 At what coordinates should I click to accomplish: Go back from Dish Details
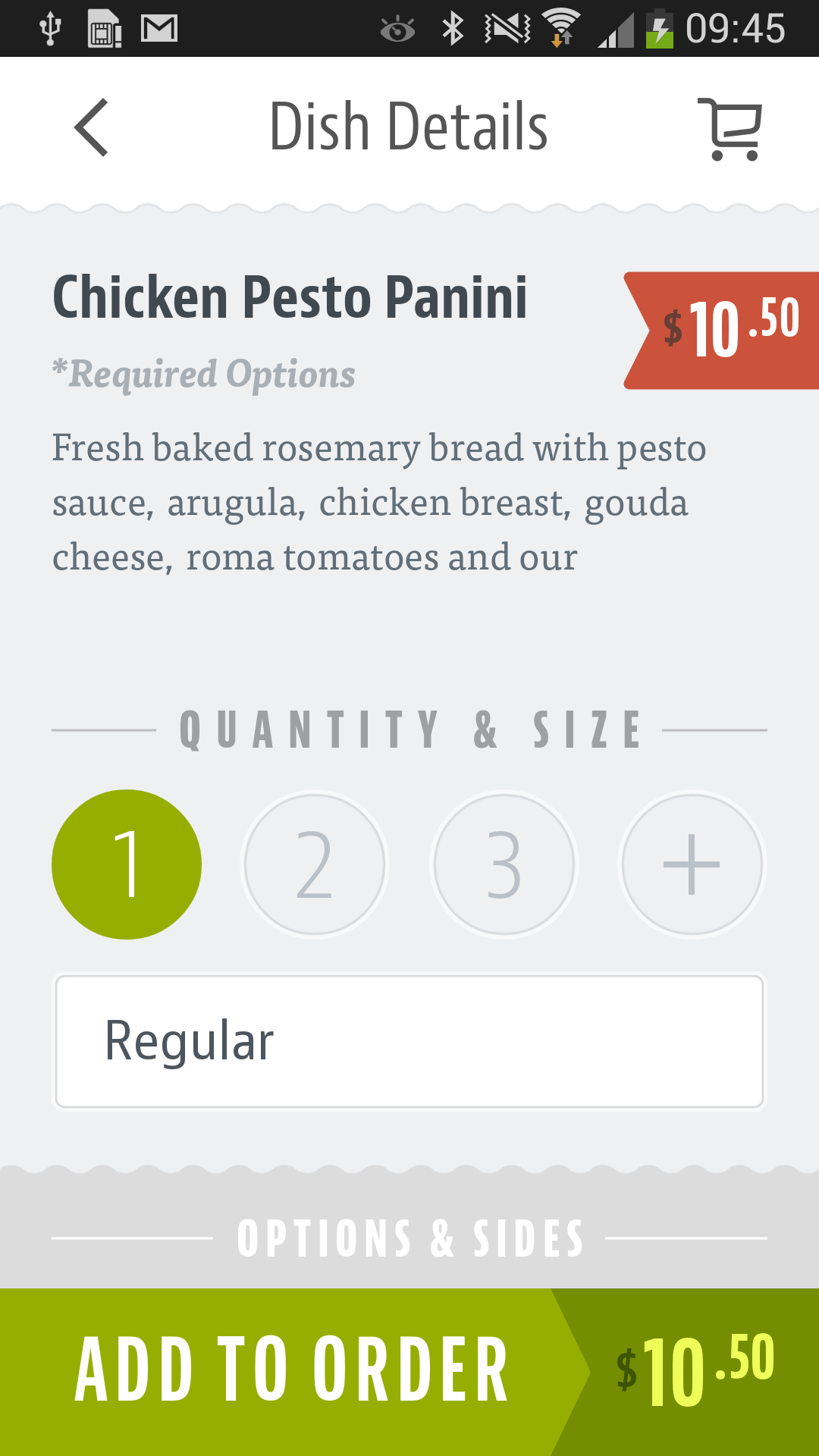coord(92,127)
